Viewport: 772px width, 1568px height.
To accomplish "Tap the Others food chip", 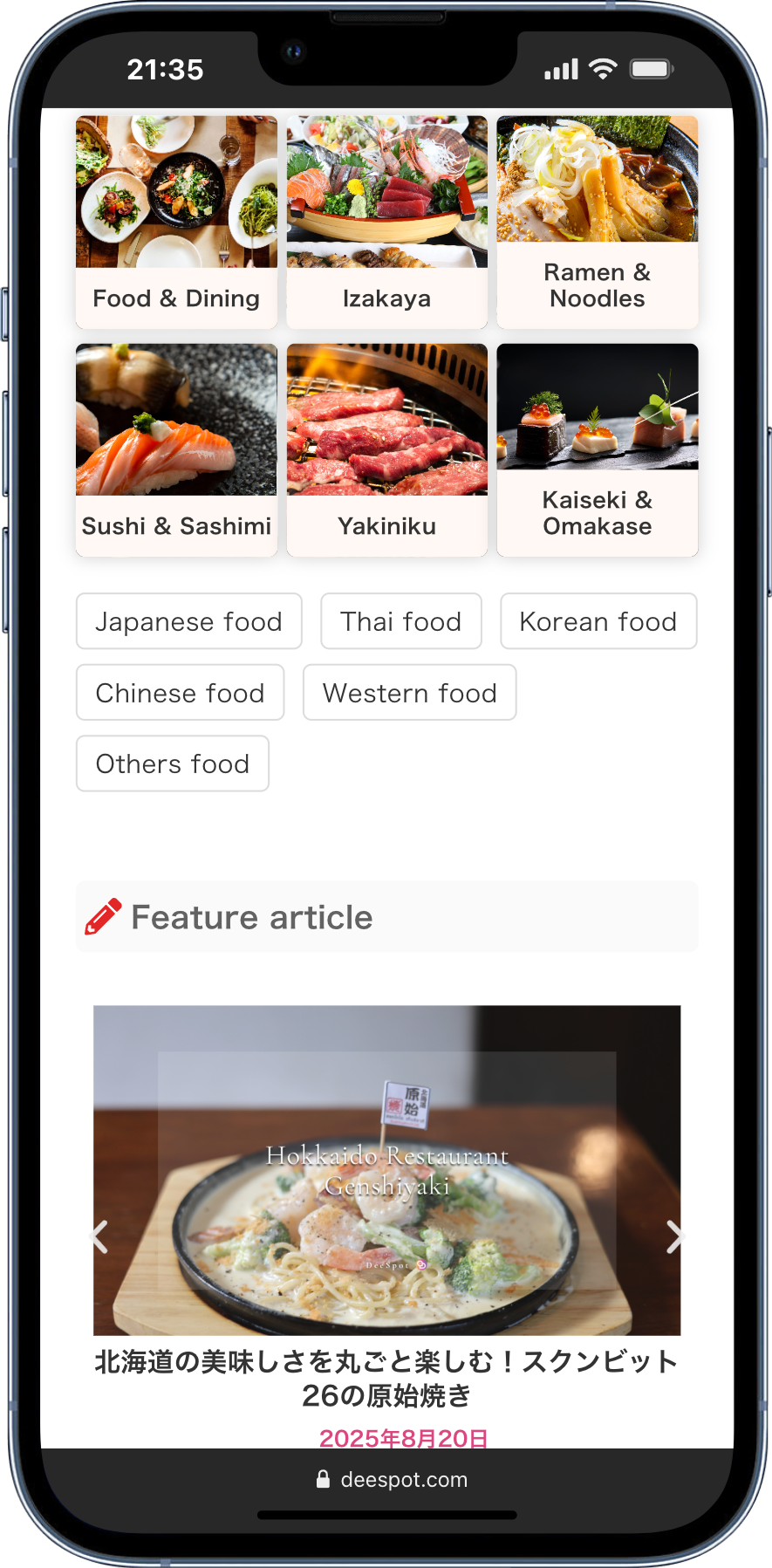I will pyautogui.click(x=173, y=763).
